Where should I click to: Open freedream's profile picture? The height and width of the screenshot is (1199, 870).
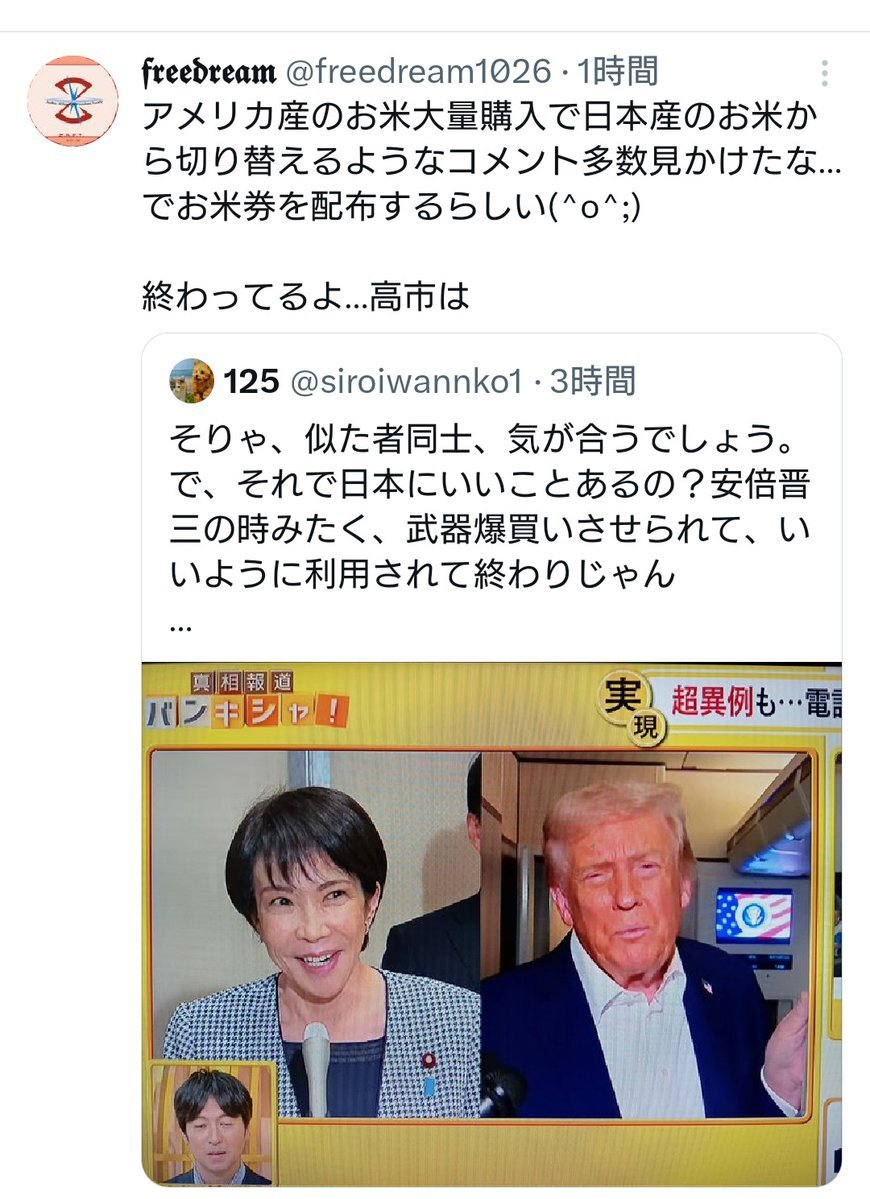click(72, 101)
